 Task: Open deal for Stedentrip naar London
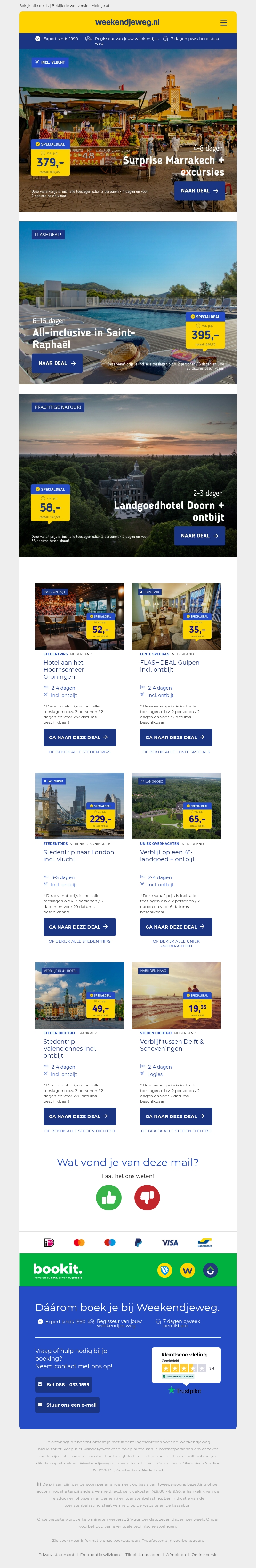click(x=79, y=927)
